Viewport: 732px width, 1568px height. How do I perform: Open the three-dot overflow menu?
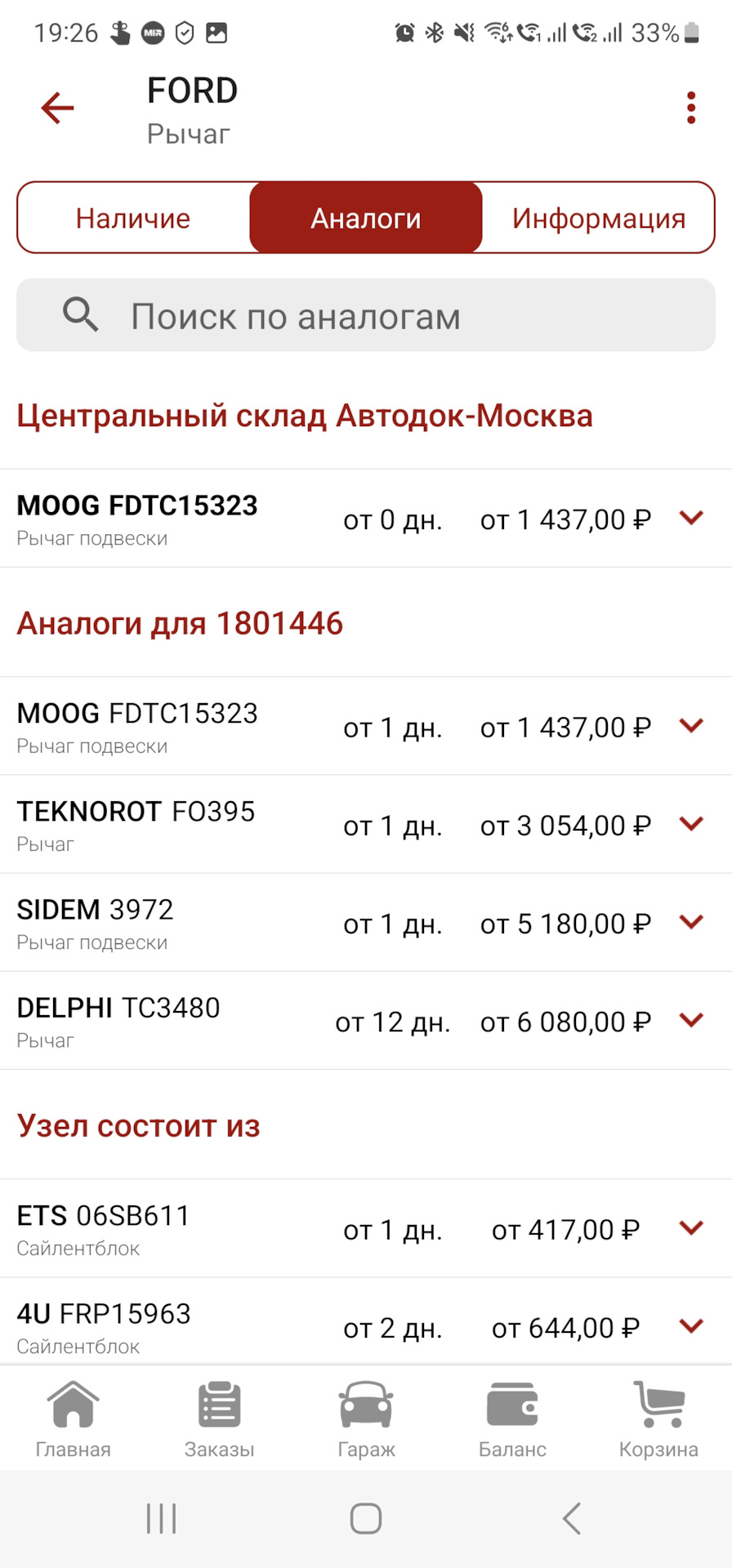click(690, 107)
